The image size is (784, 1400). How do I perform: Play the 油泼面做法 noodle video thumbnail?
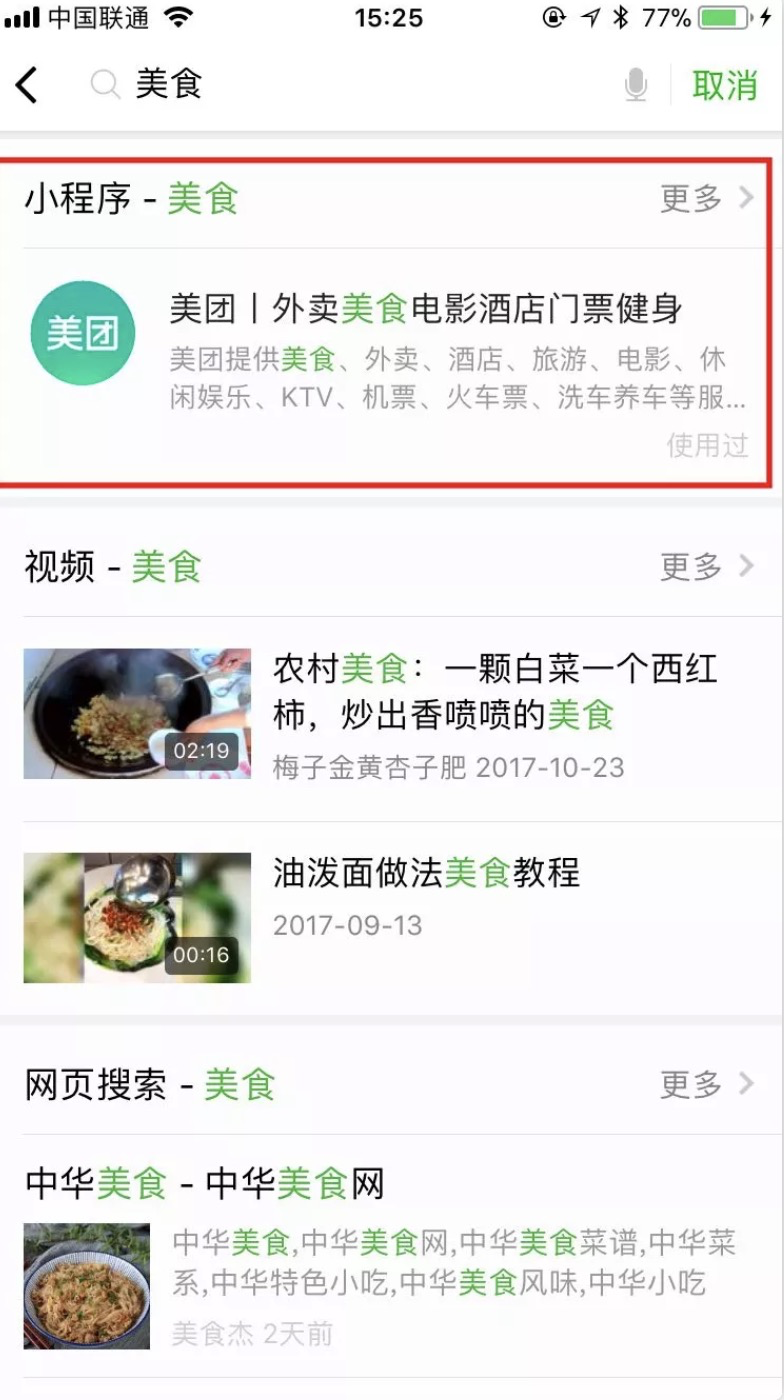pyautogui.click(x=136, y=915)
